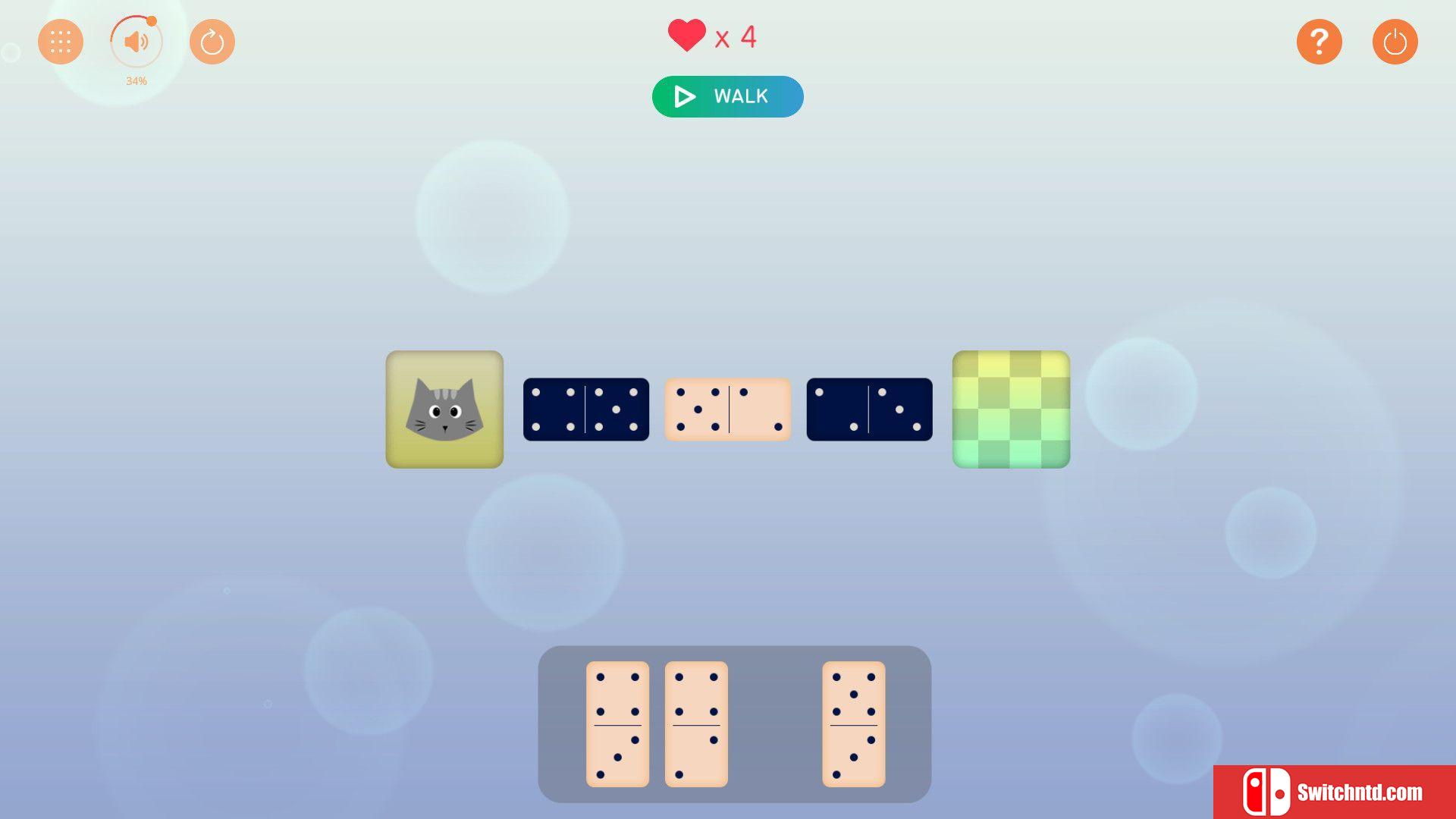Open the help question mark
Image resolution: width=1456 pixels, height=819 pixels.
1319,42
